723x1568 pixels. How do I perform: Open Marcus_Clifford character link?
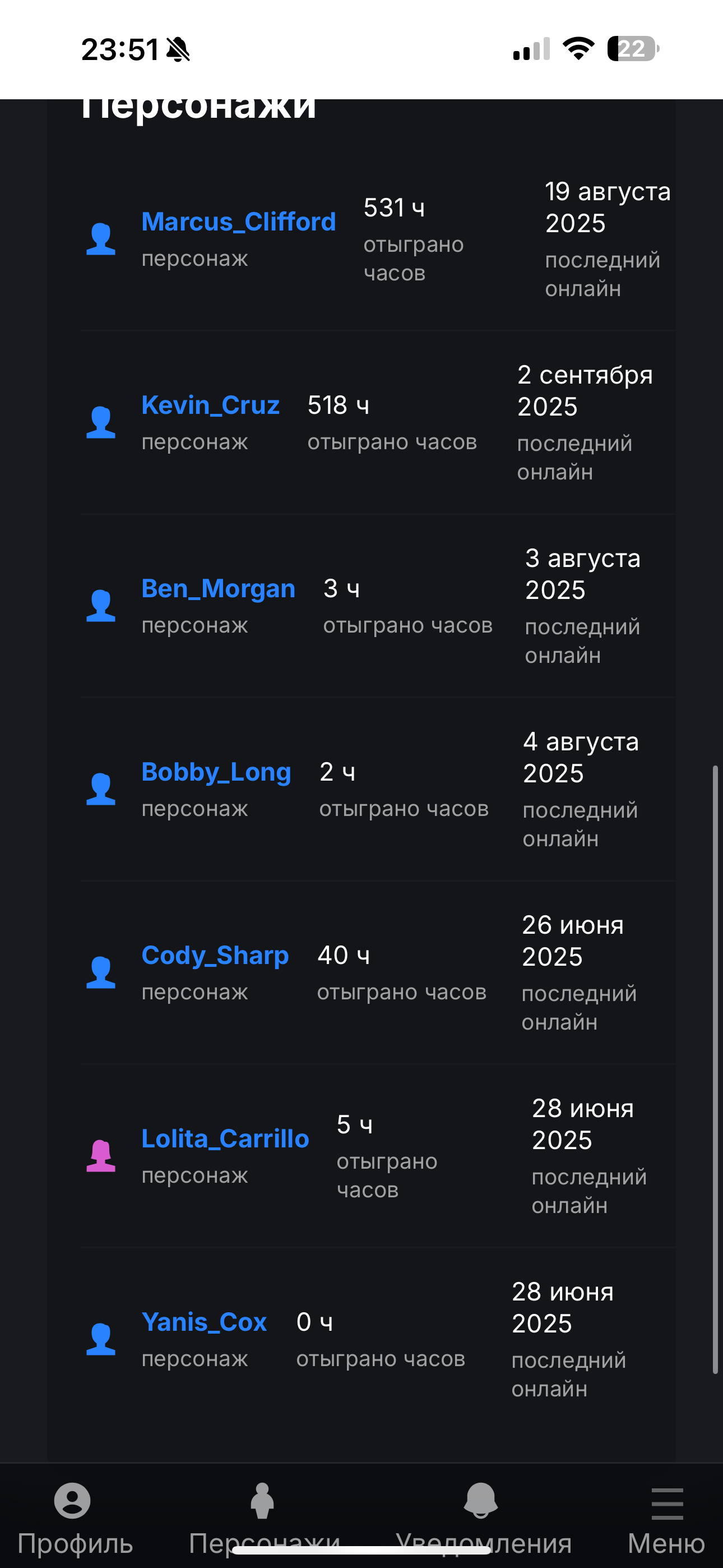[239, 222]
